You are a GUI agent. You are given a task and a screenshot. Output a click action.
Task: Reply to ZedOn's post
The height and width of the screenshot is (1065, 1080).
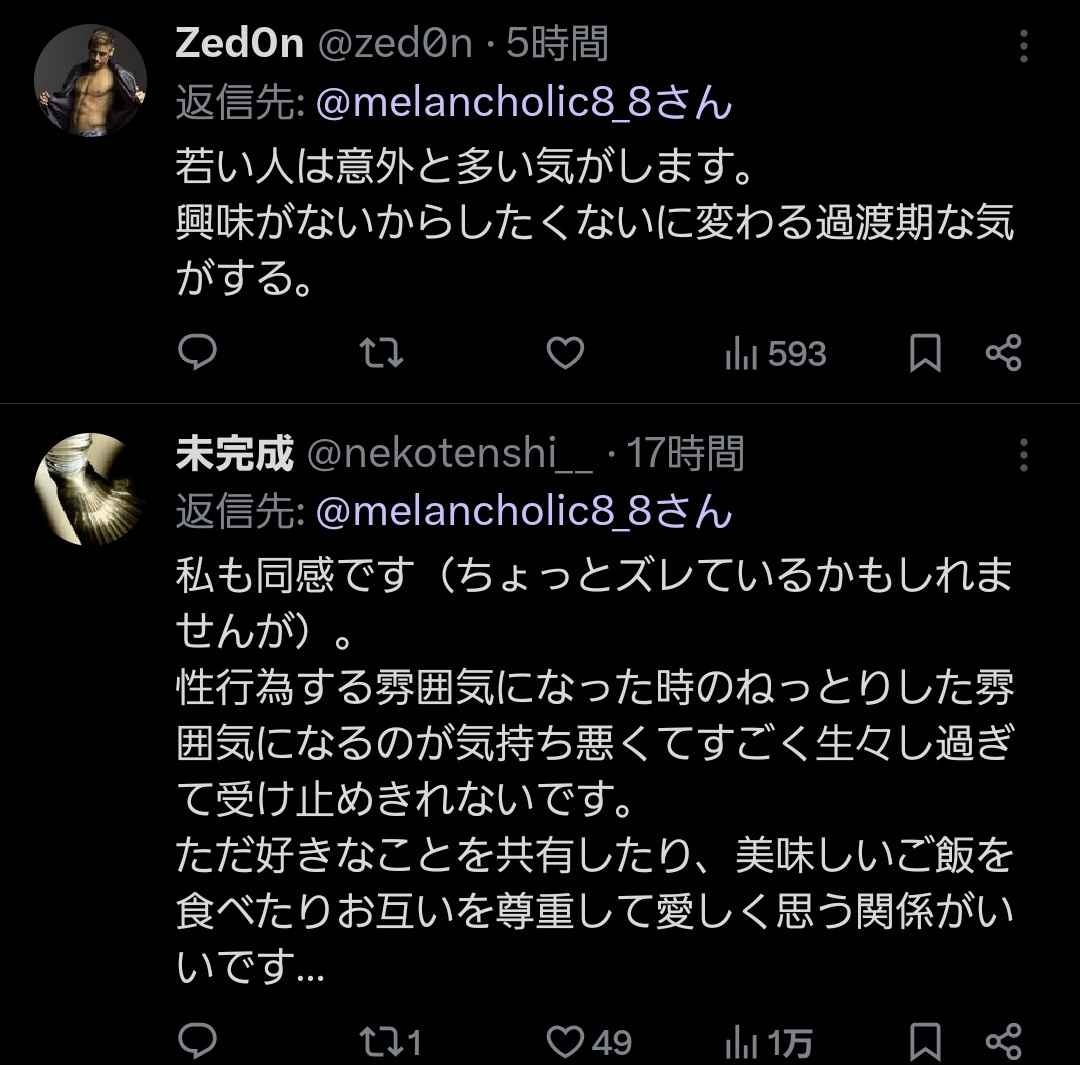pos(197,353)
